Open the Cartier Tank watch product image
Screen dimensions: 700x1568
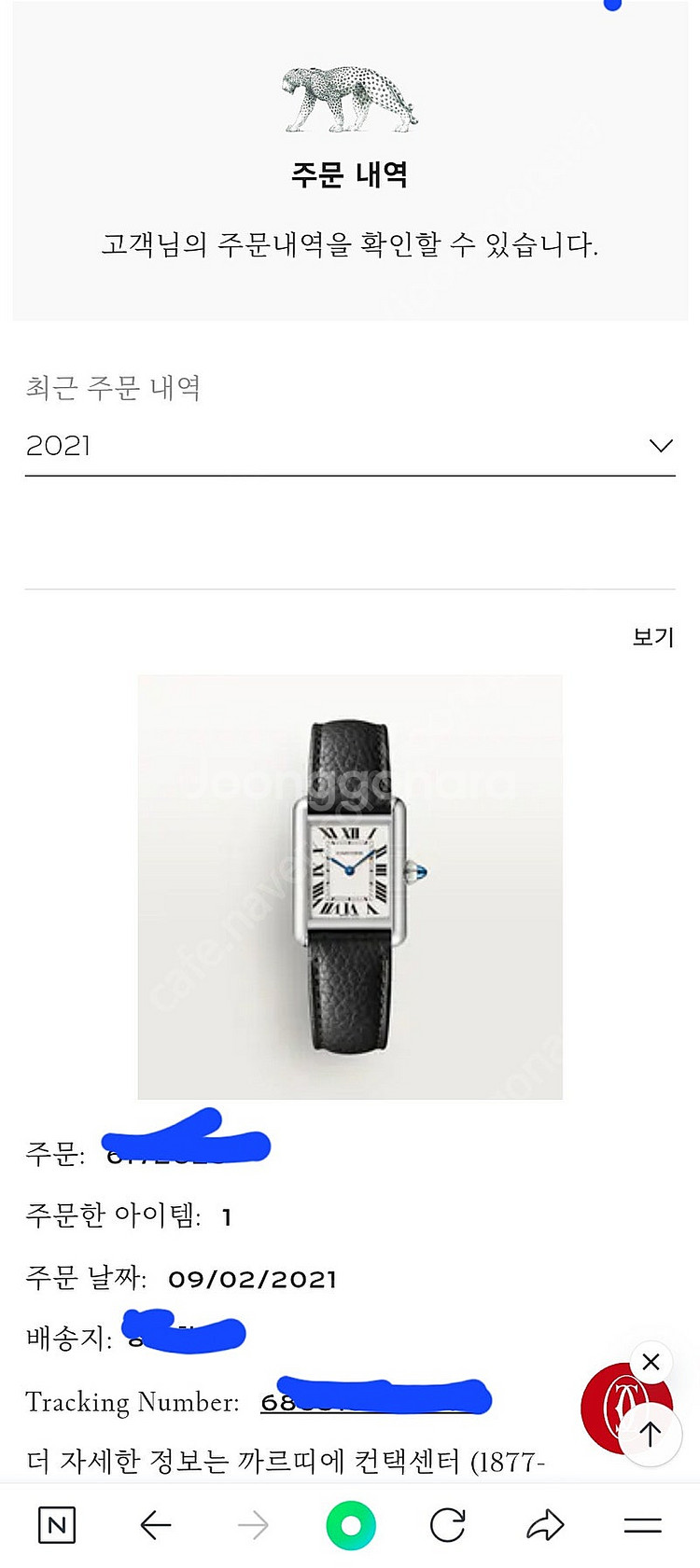(350, 886)
